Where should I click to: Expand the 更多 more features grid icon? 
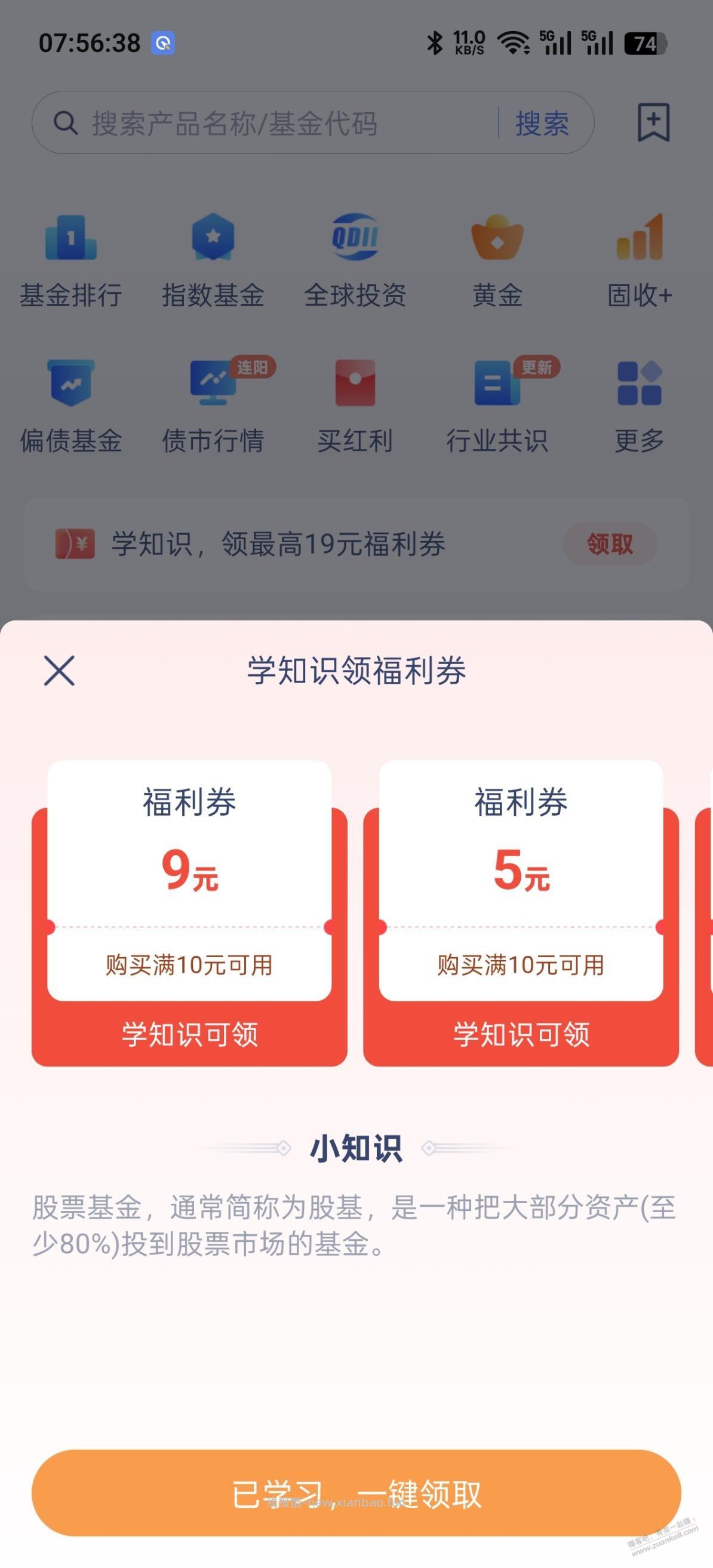click(640, 402)
